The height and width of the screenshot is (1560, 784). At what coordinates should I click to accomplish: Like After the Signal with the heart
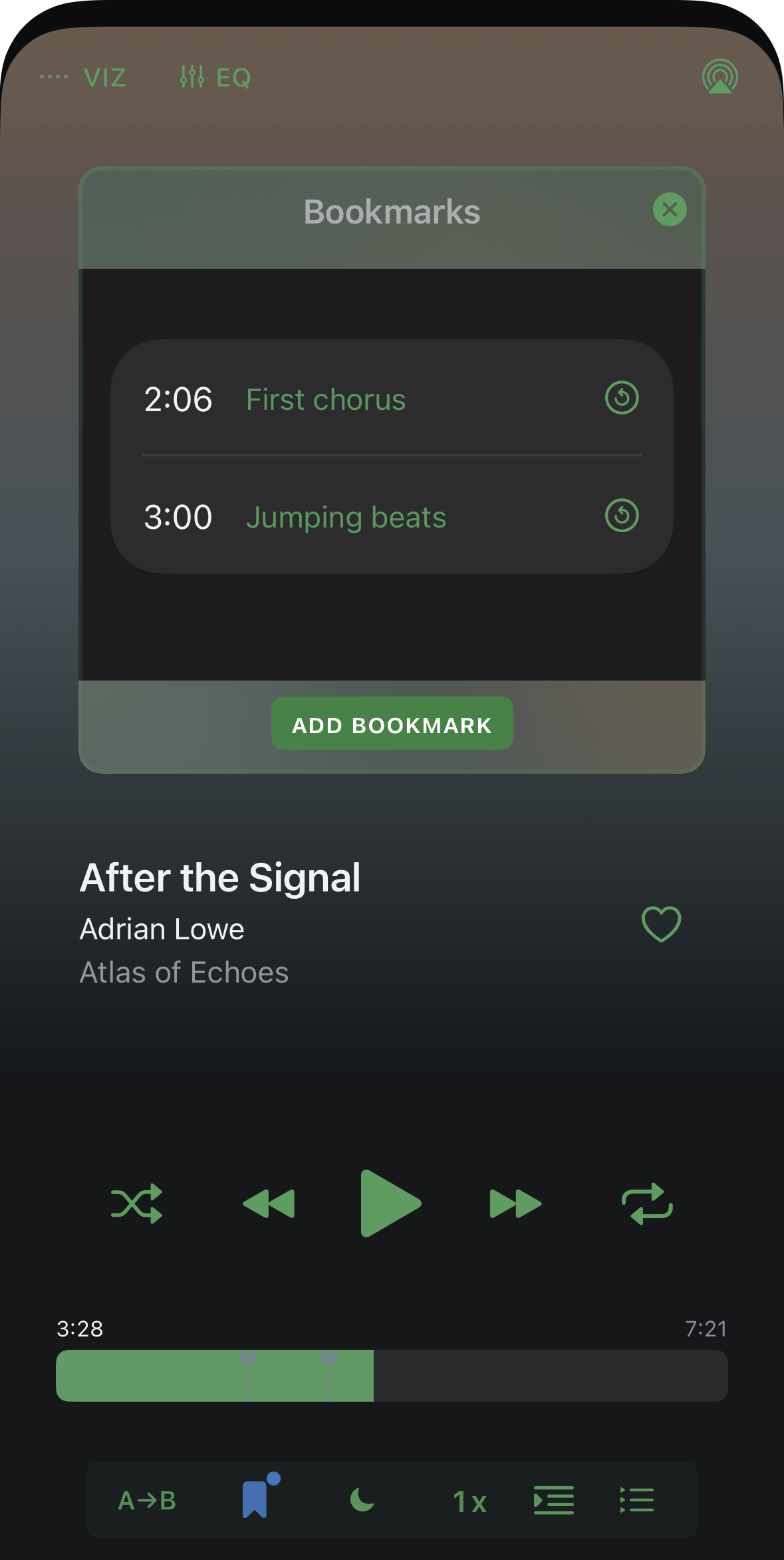click(x=661, y=924)
